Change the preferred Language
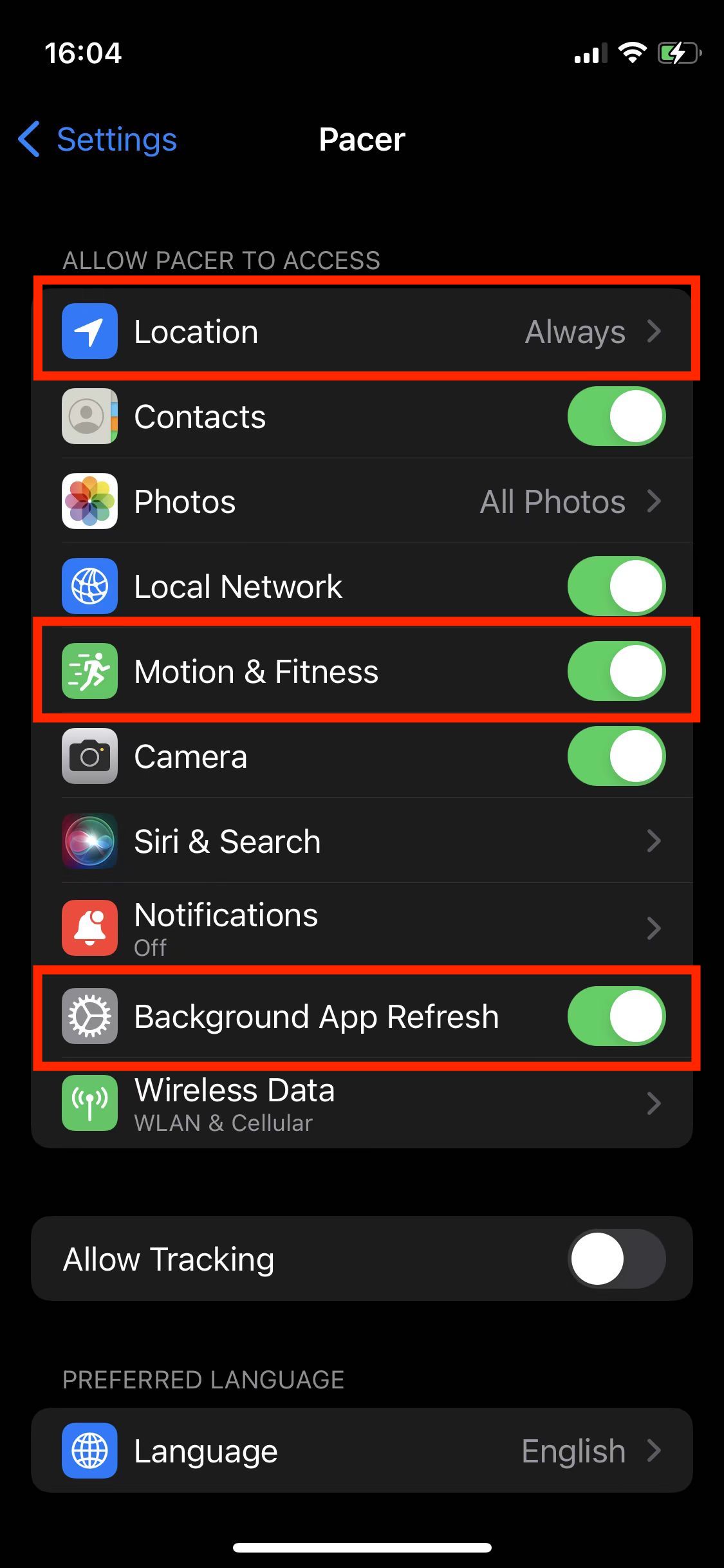The width and height of the screenshot is (724, 1568). click(362, 1450)
